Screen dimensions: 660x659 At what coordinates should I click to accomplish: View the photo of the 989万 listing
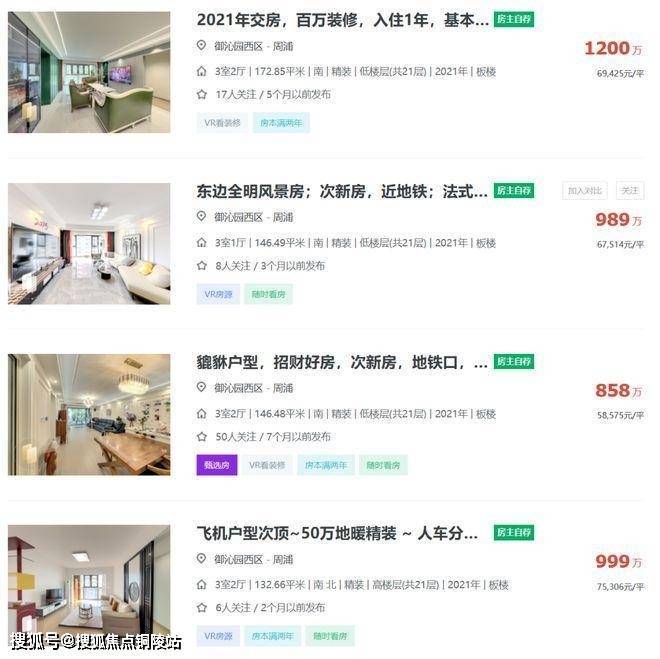(89, 243)
